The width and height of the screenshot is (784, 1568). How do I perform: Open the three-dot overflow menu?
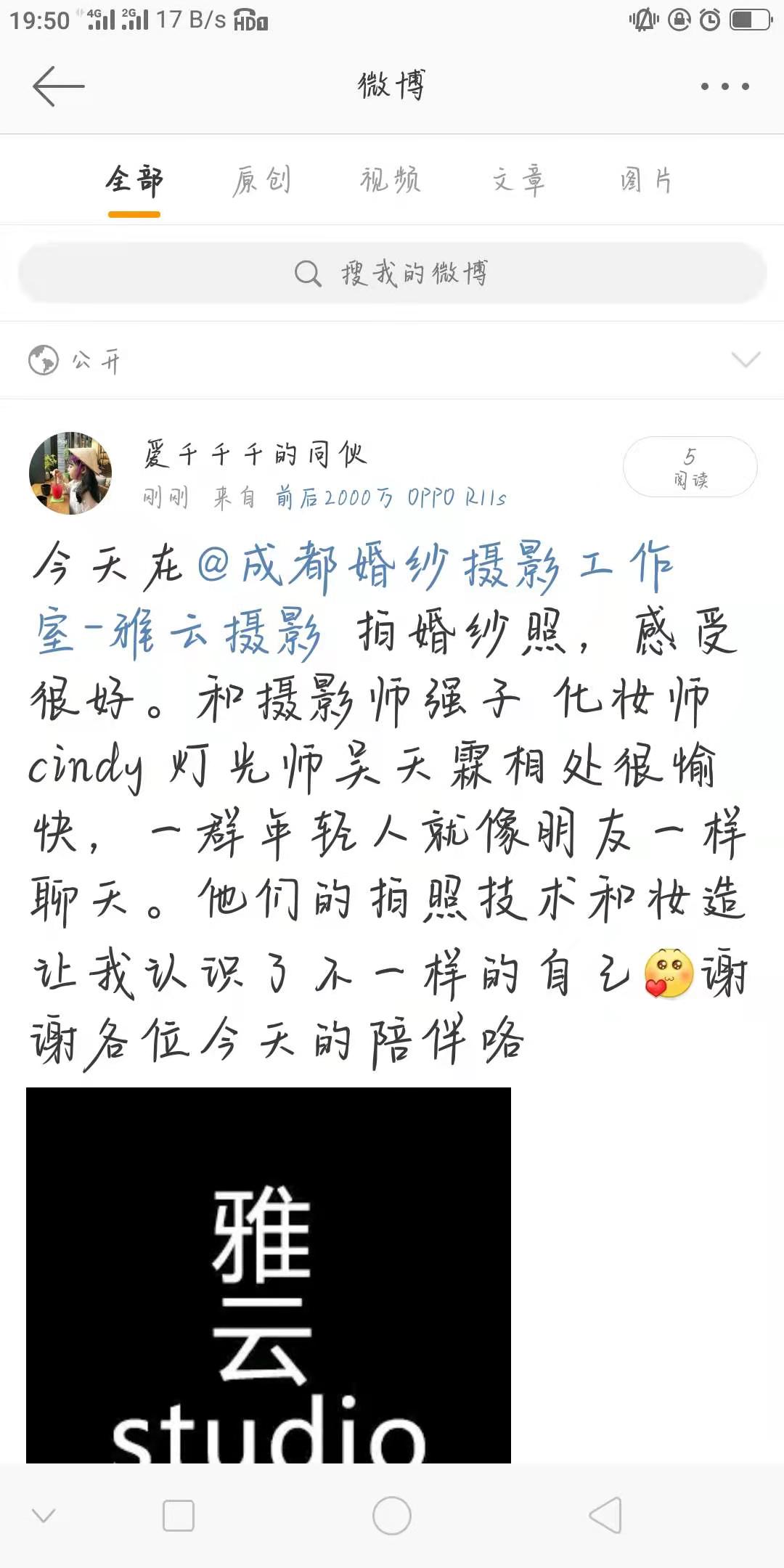click(x=724, y=86)
